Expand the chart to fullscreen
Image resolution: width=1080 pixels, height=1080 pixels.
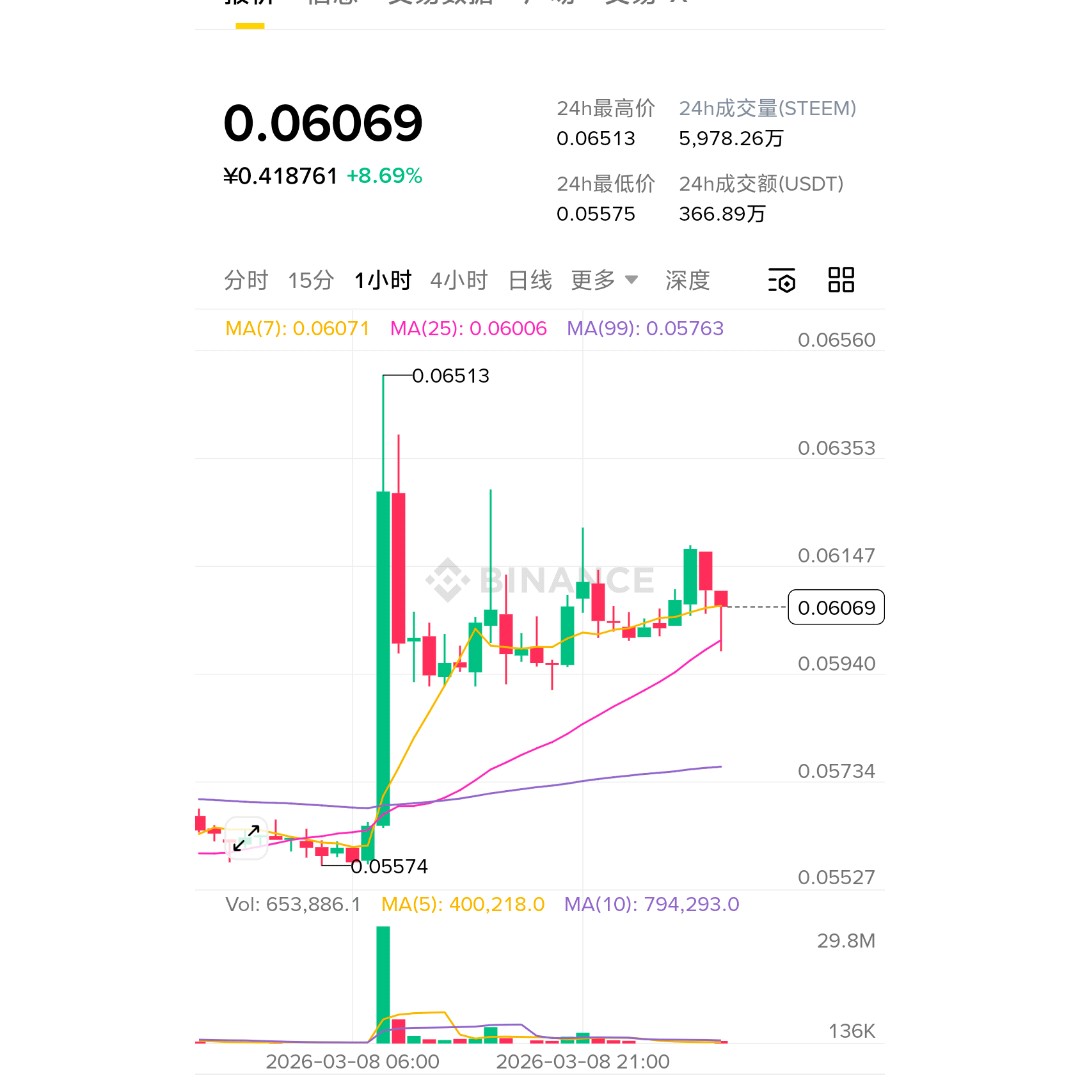point(246,838)
